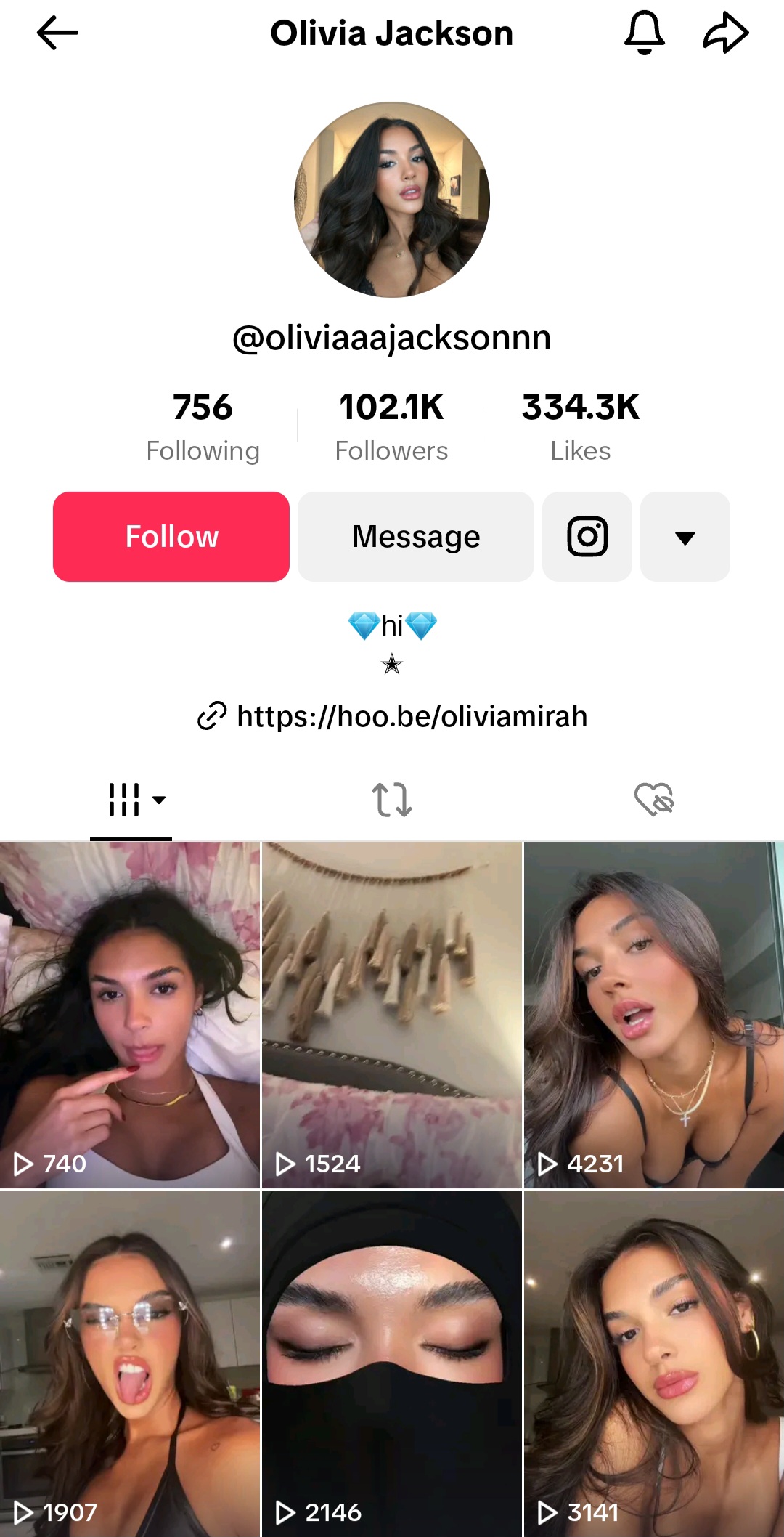Open the profile picture
Screen dimensions: 784x1537
click(x=392, y=200)
